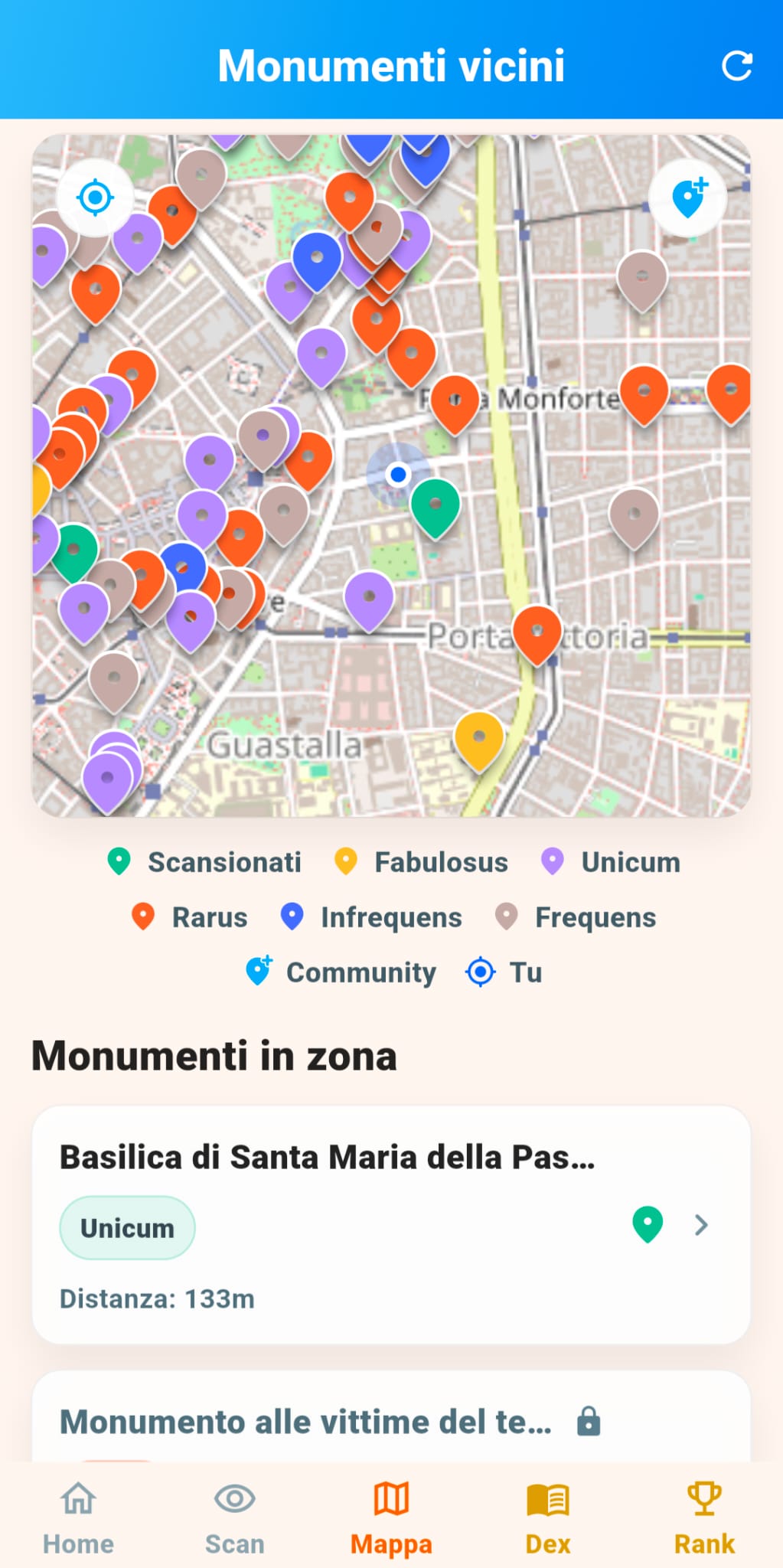Tap the Unicum badge on the Basilica card

[x=127, y=1227]
